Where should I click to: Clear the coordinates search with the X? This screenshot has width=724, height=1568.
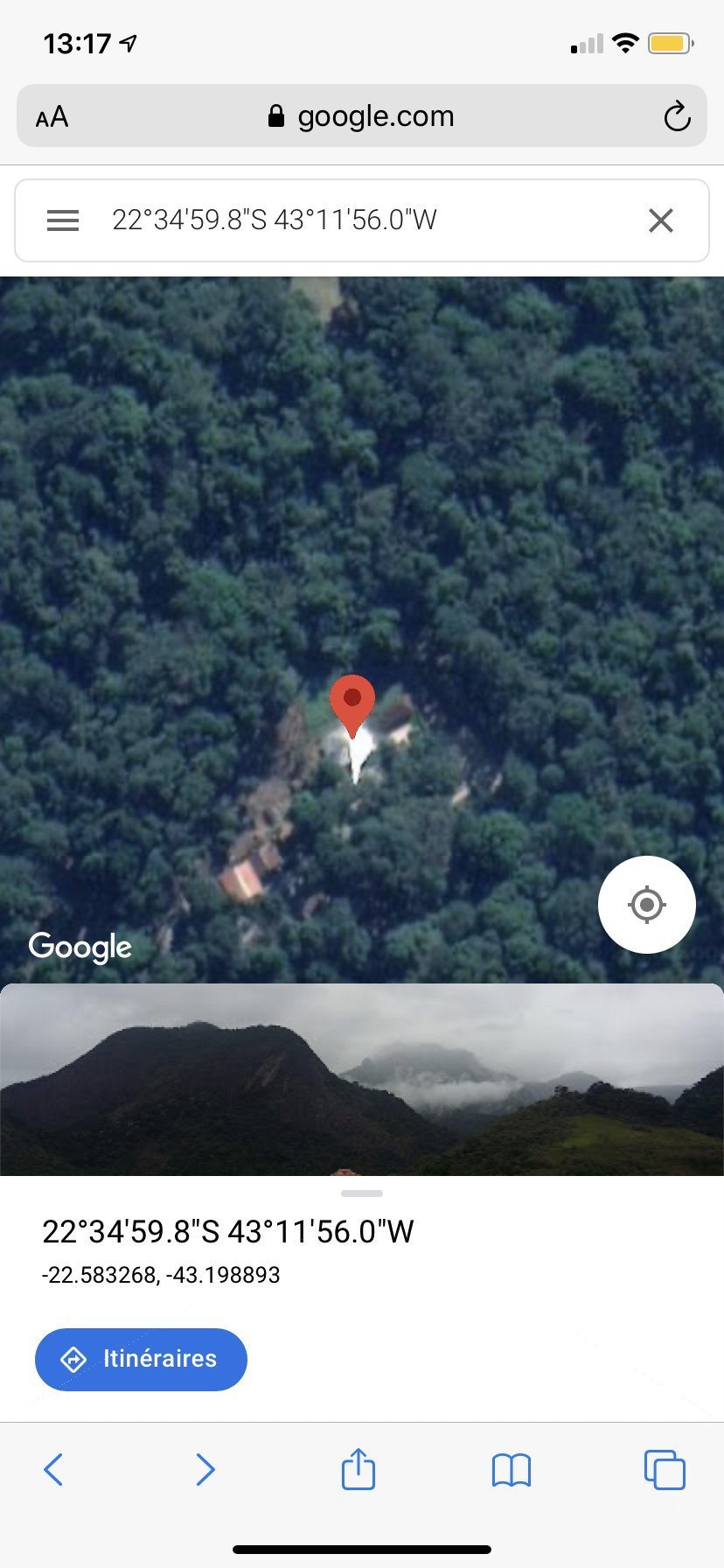(661, 220)
